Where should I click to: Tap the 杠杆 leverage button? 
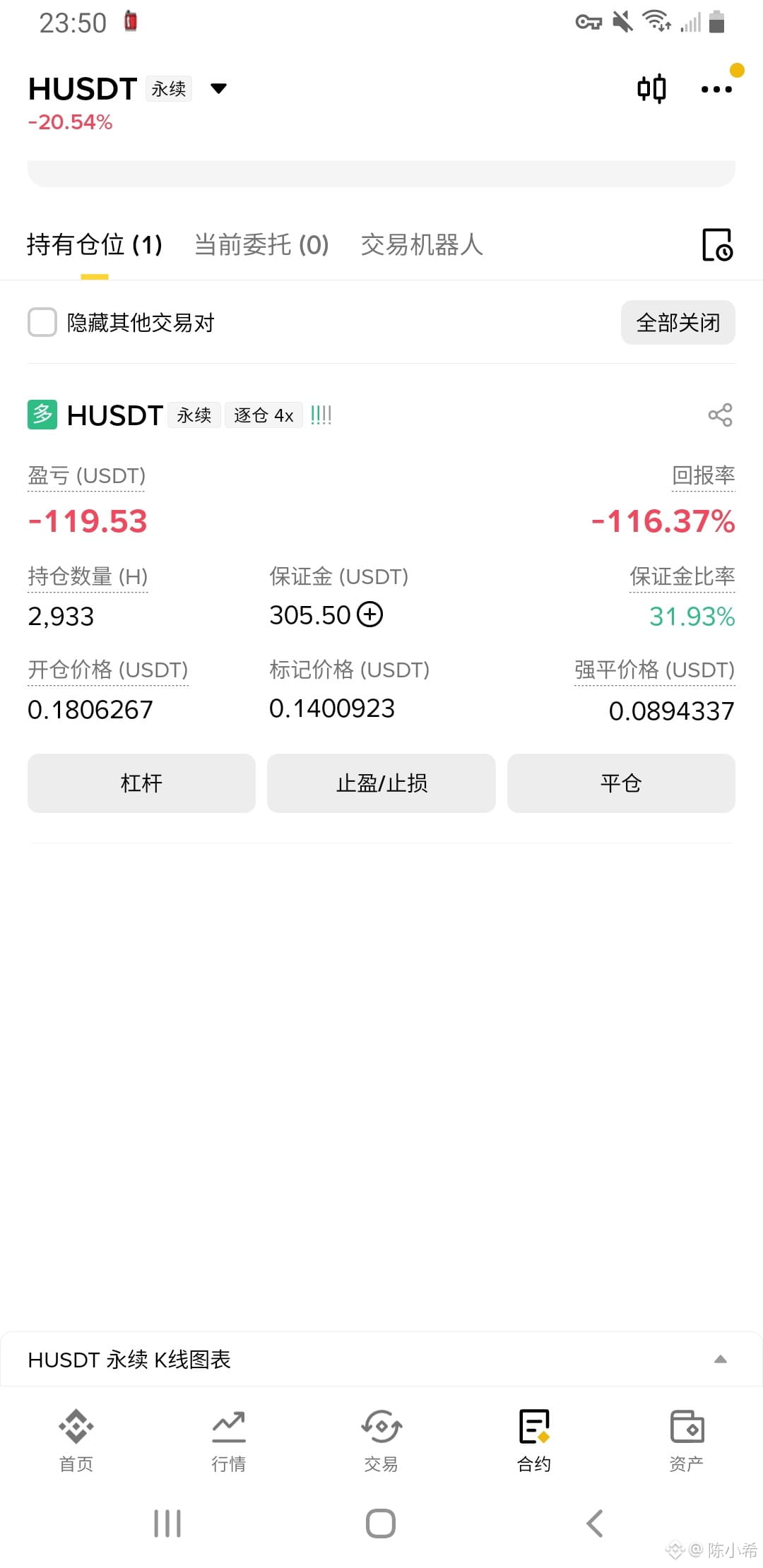(x=141, y=783)
